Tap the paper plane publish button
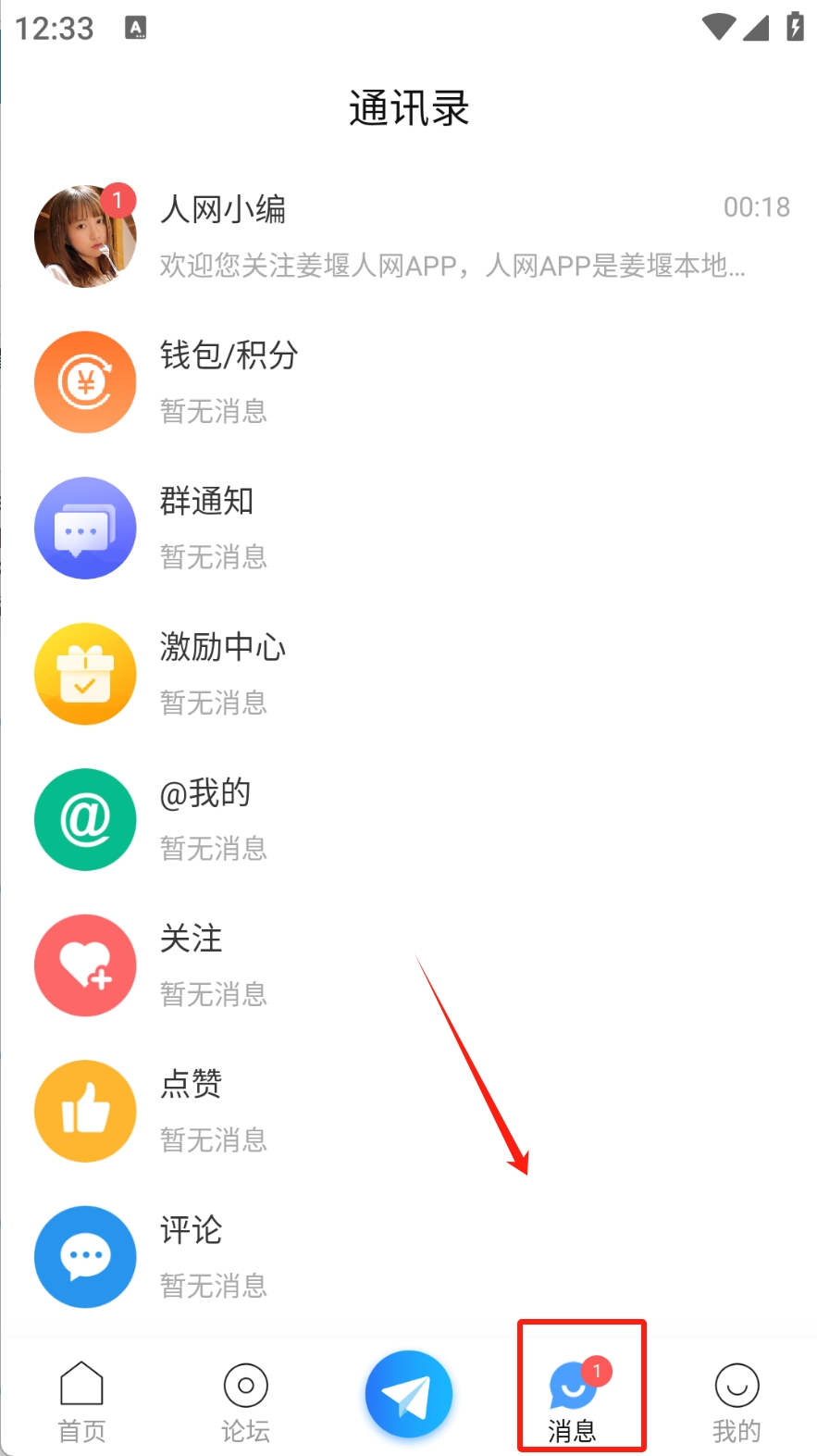This screenshot has height=1456, width=817. pyautogui.click(x=408, y=1395)
